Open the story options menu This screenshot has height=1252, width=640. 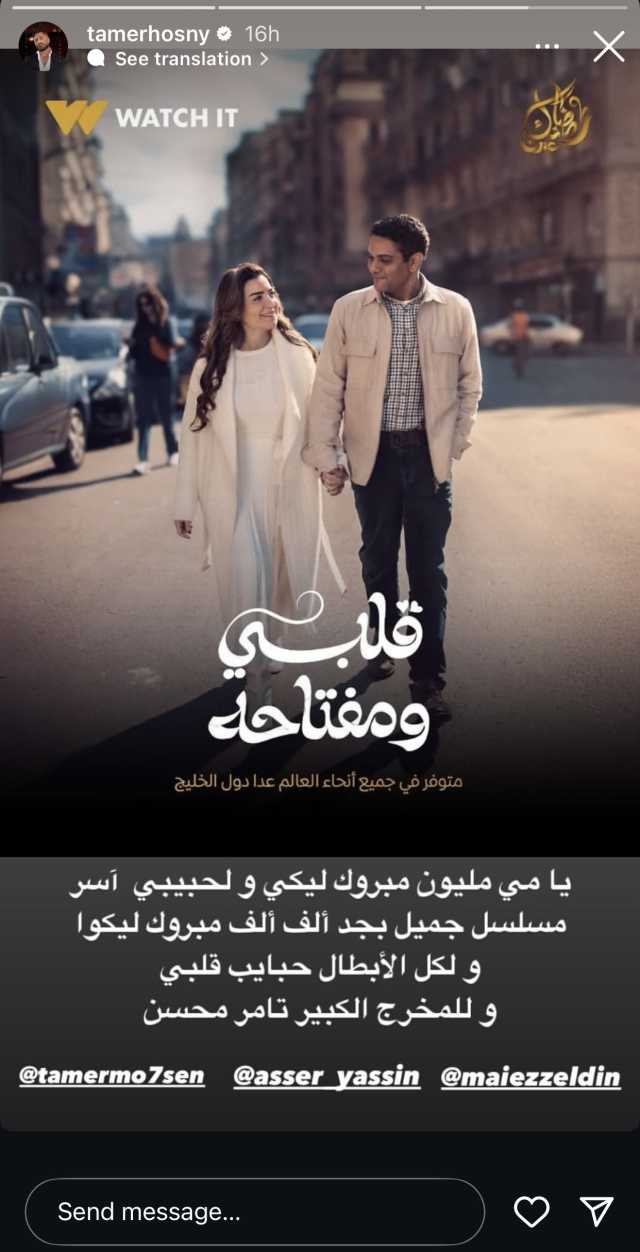[548, 46]
